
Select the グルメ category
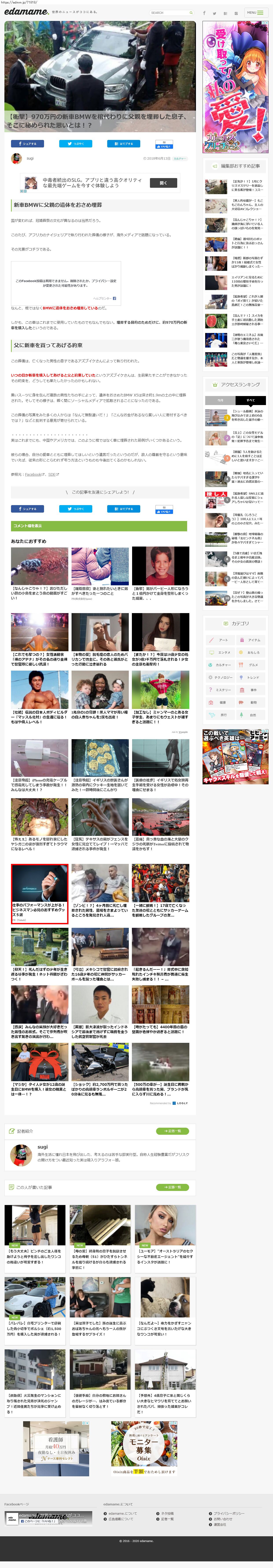pyautogui.click(x=249, y=665)
